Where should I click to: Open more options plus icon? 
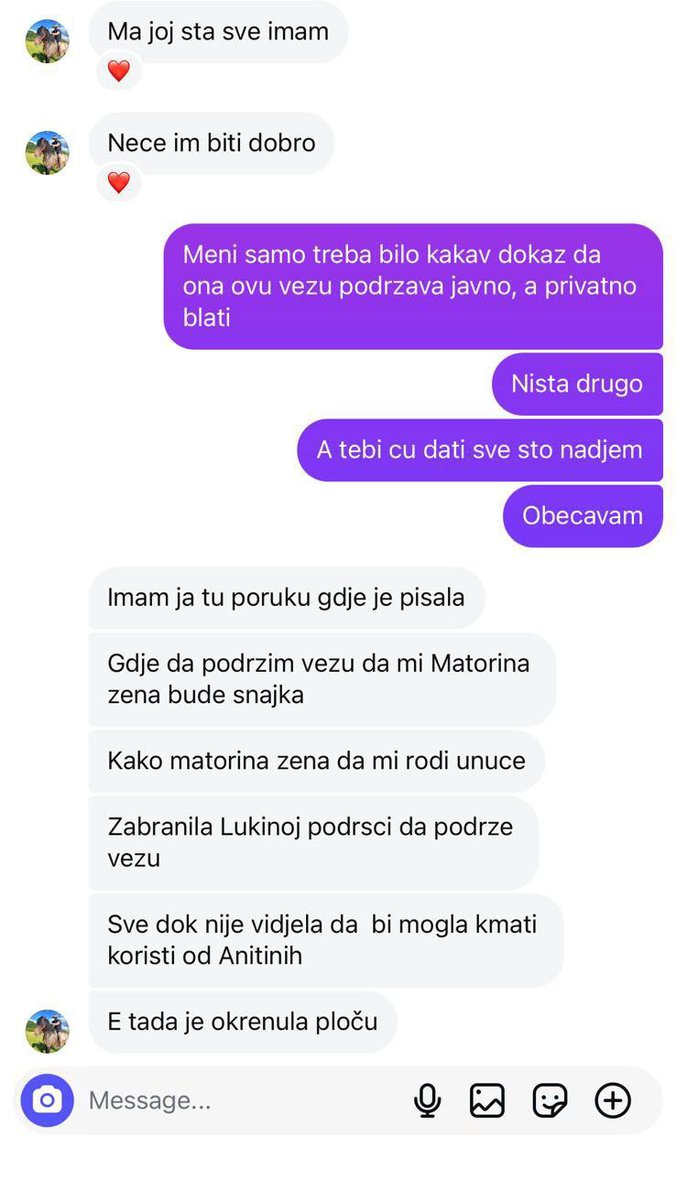(x=613, y=1101)
